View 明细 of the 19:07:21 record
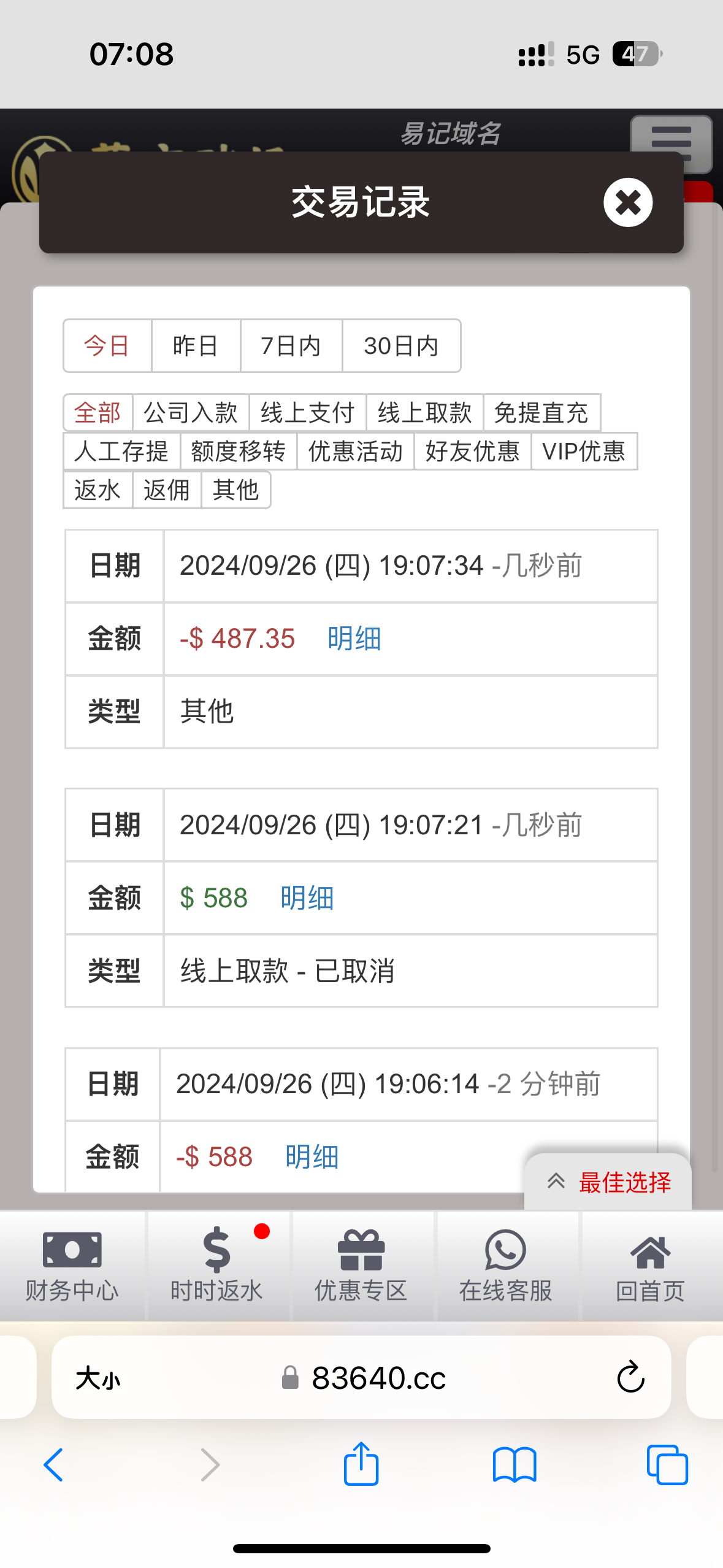This screenshot has width=723, height=1568. [307, 898]
